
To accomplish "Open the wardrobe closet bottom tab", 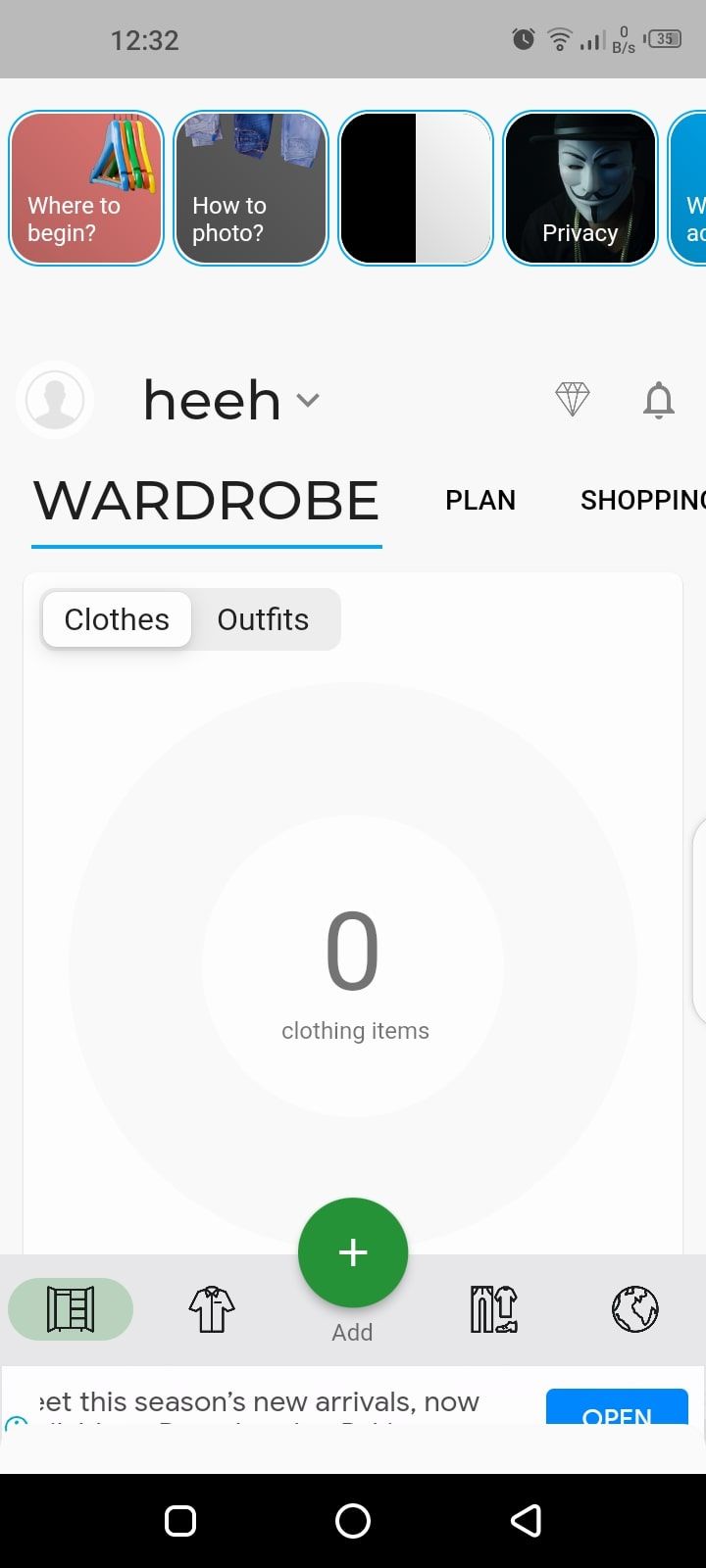I will [71, 1309].
